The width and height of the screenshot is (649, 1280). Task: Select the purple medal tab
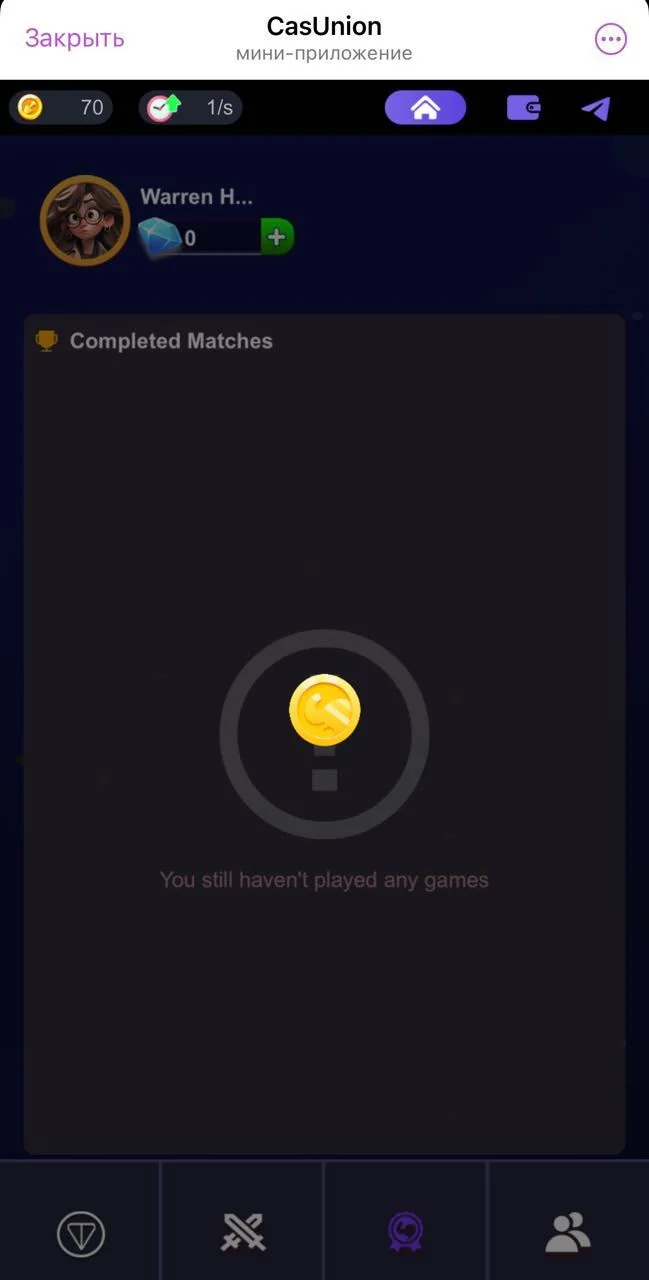[x=405, y=1232]
